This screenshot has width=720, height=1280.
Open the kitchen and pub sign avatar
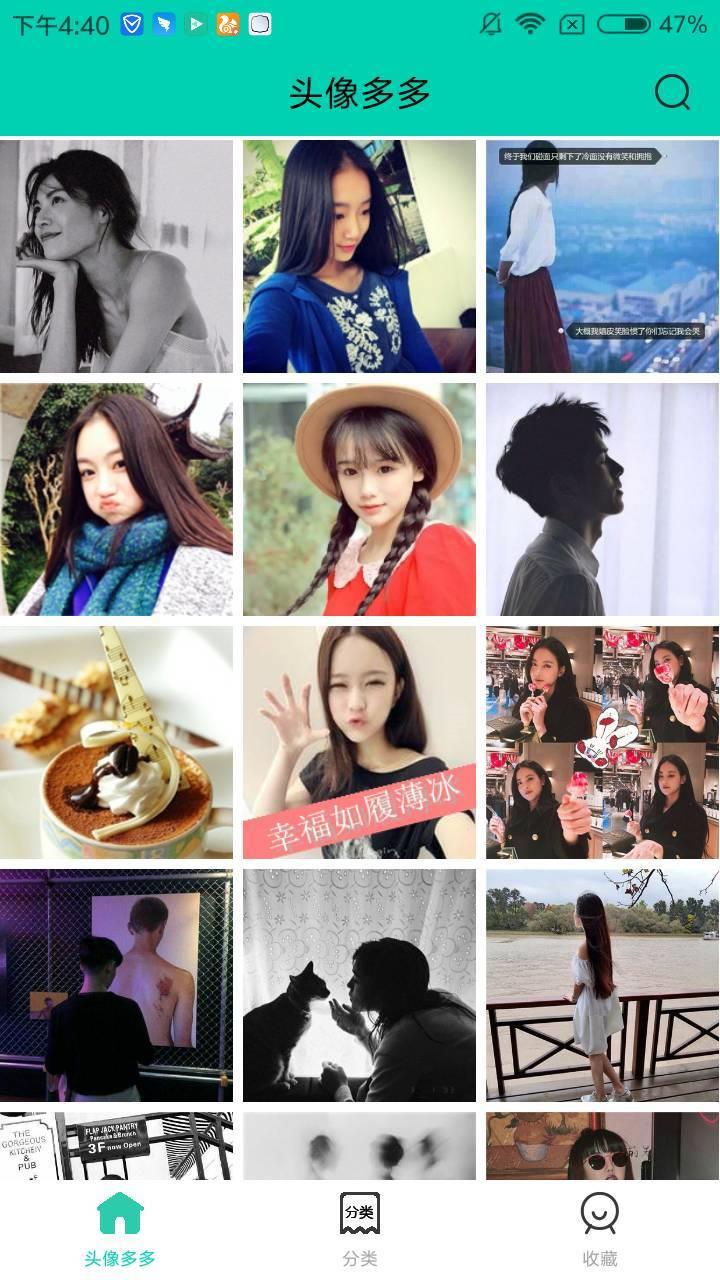coord(116,1146)
